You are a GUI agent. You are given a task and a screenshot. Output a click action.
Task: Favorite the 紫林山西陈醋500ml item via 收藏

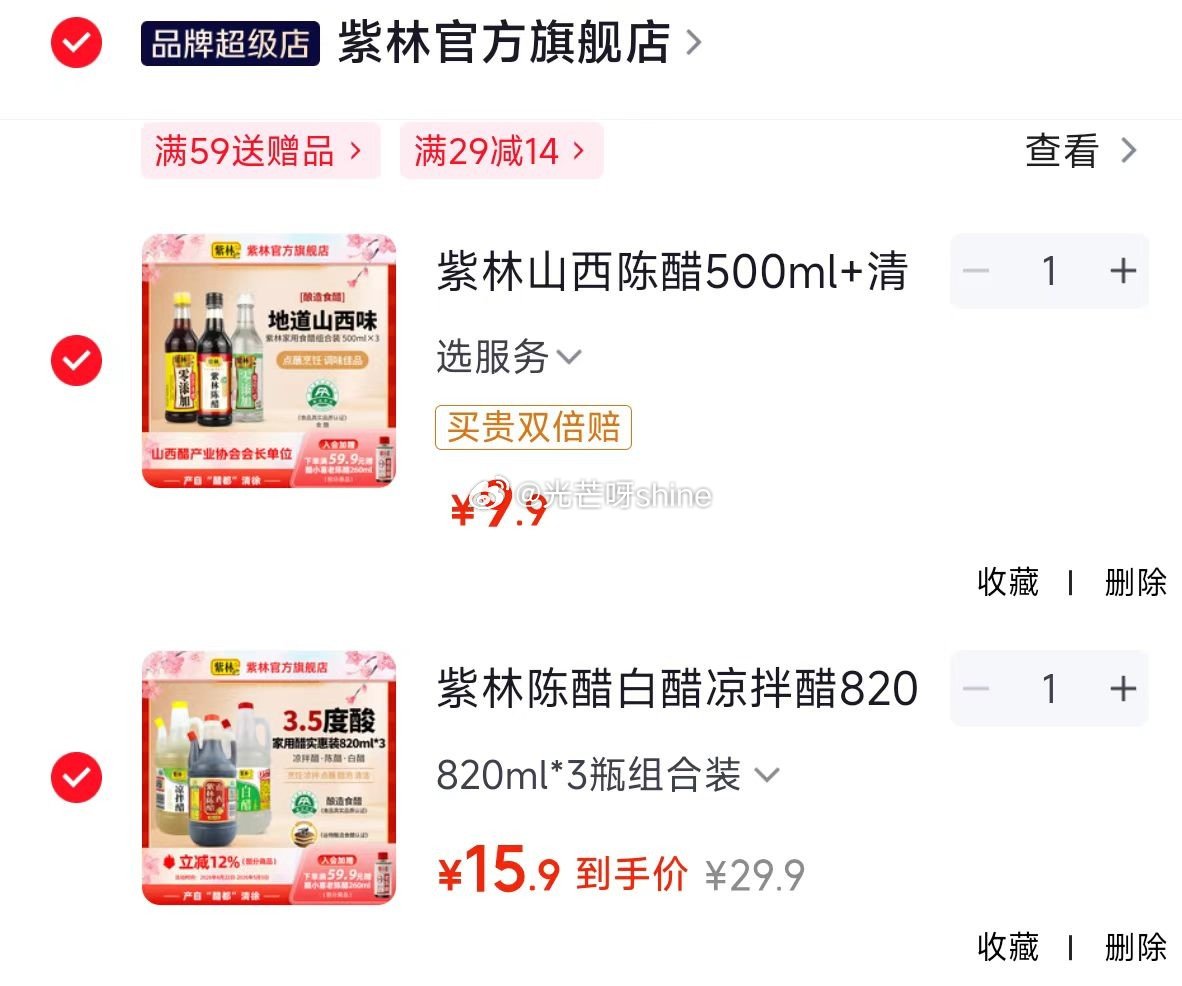tap(1007, 582)
